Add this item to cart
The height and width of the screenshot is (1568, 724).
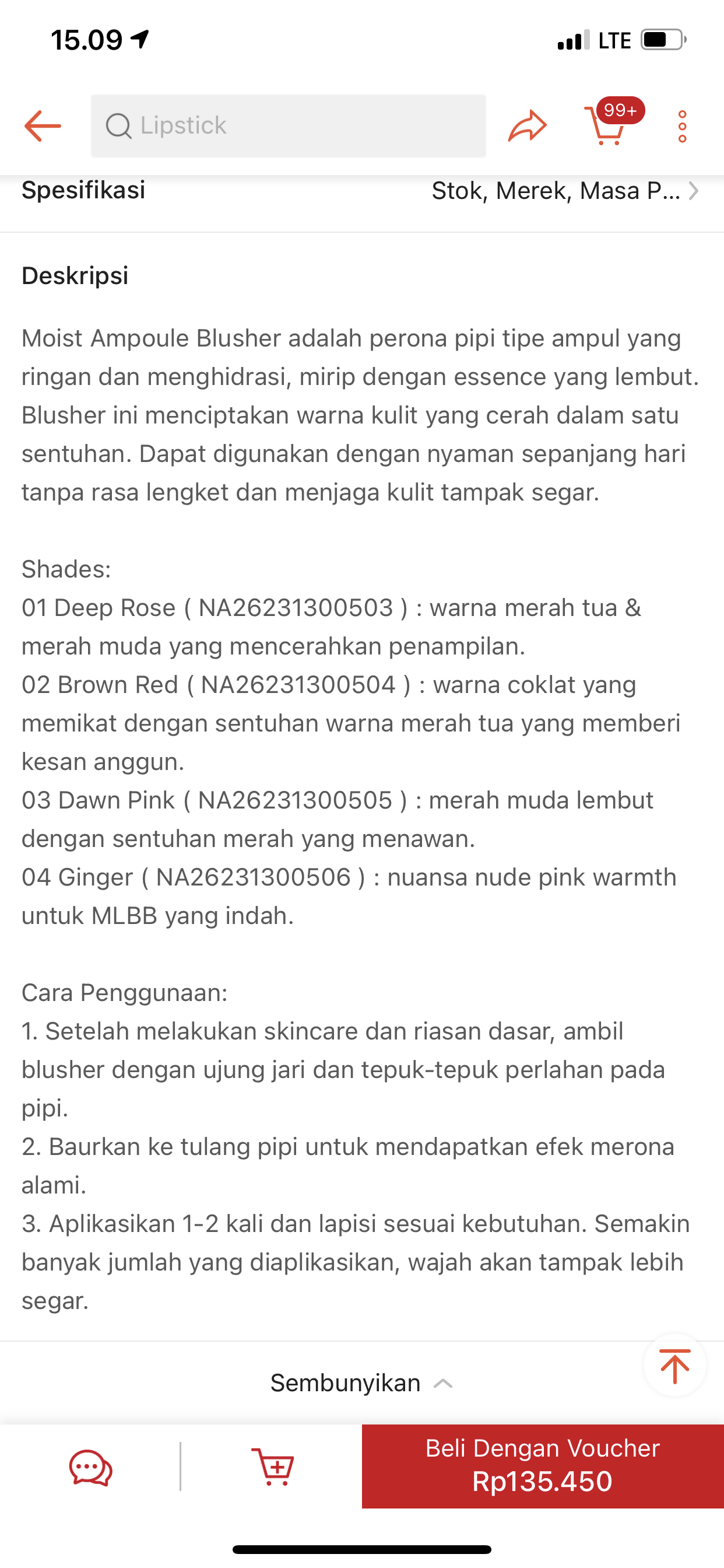(272, 1467)
